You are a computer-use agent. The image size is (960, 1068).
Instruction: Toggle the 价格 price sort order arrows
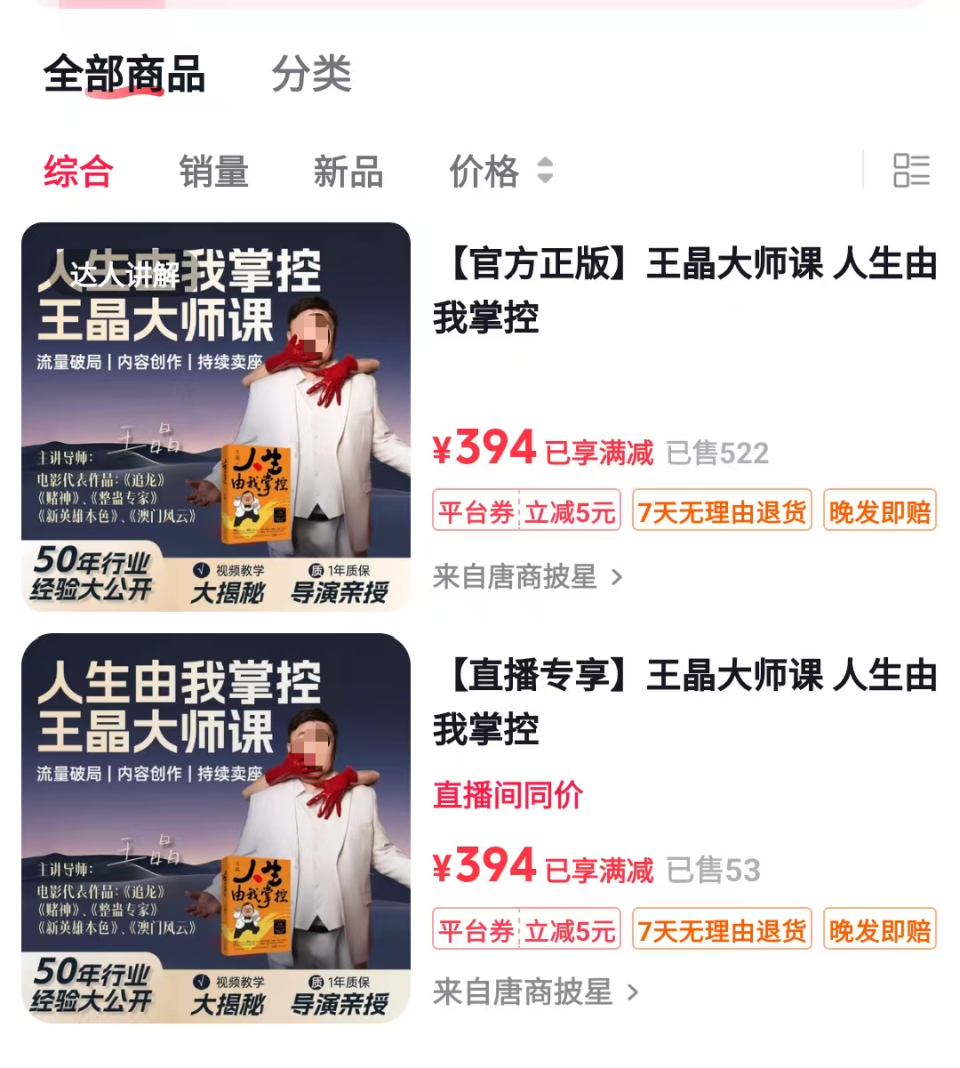[545, 172]
